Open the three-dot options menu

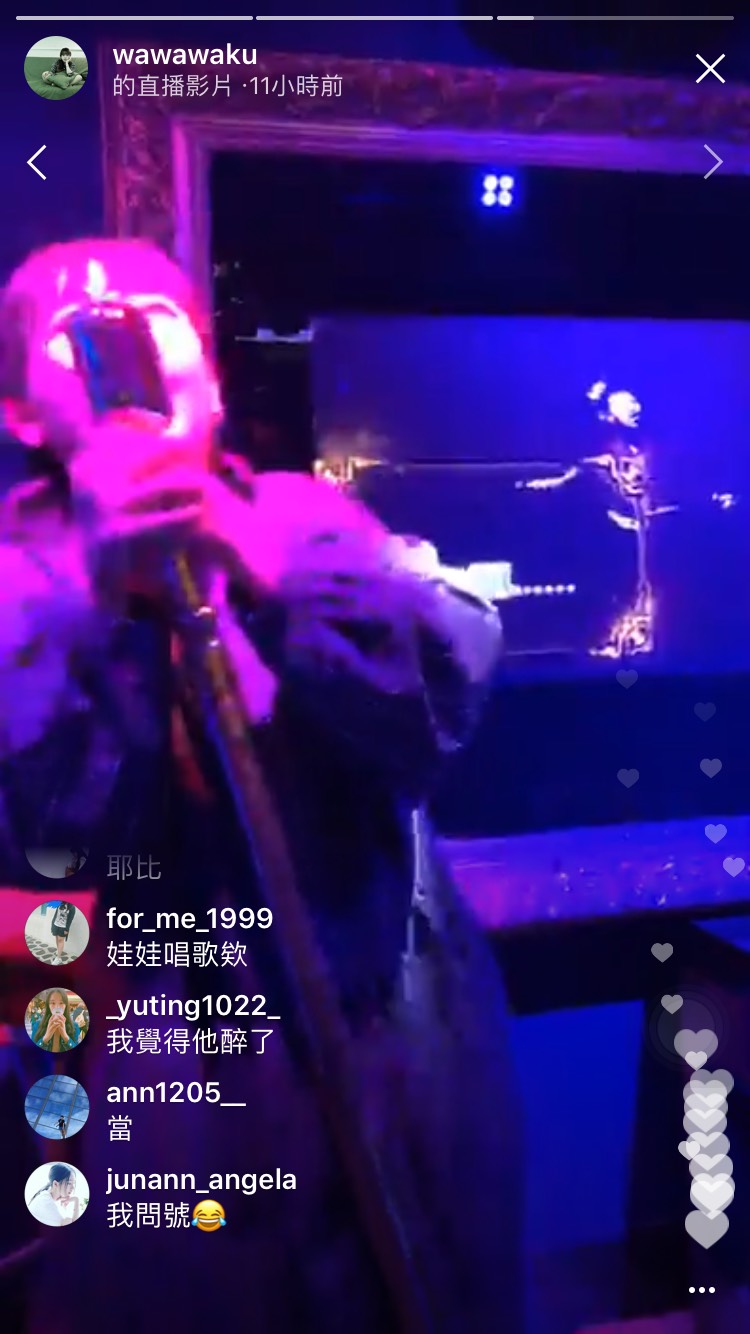[x=702, y=1290]
